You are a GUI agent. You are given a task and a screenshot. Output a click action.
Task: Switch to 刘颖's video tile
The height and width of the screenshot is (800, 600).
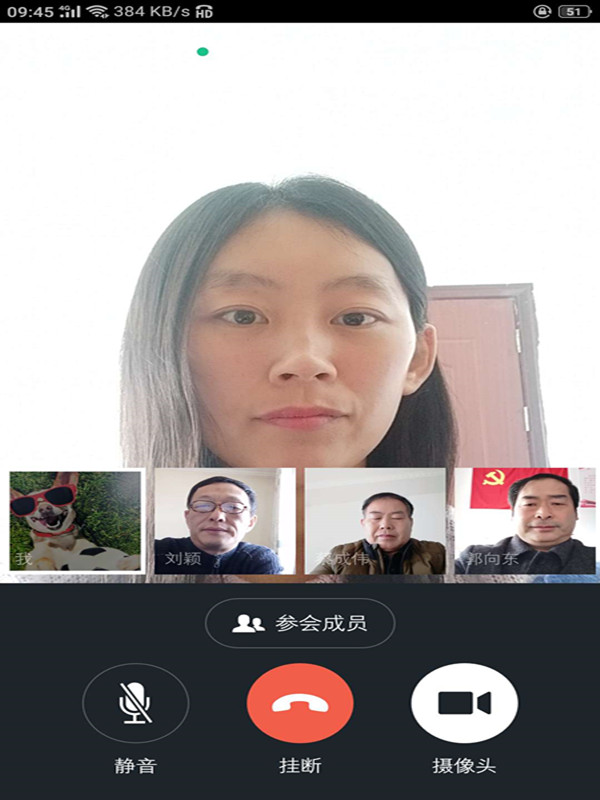[225, 521]
